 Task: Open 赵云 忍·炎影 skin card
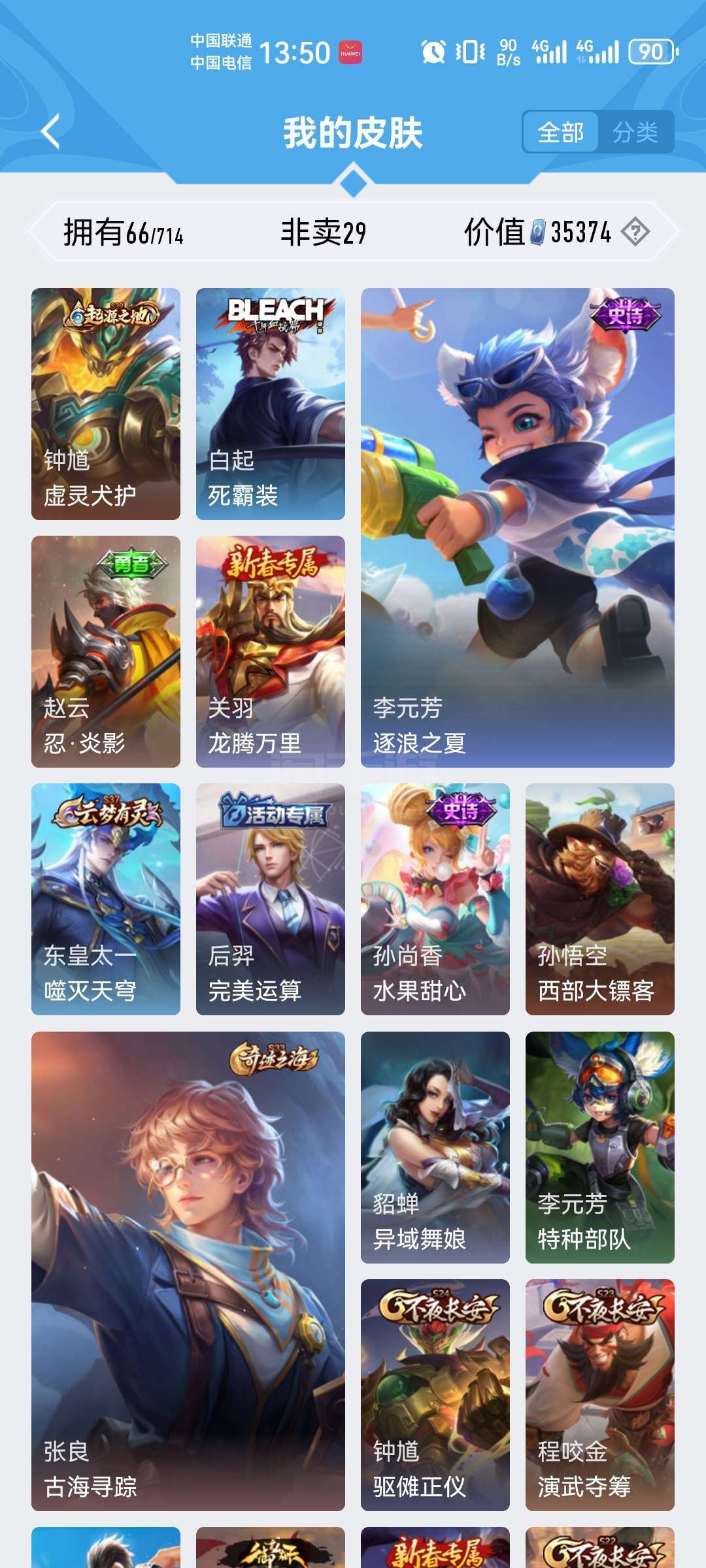pyautogui.click(x=106, y=651)
